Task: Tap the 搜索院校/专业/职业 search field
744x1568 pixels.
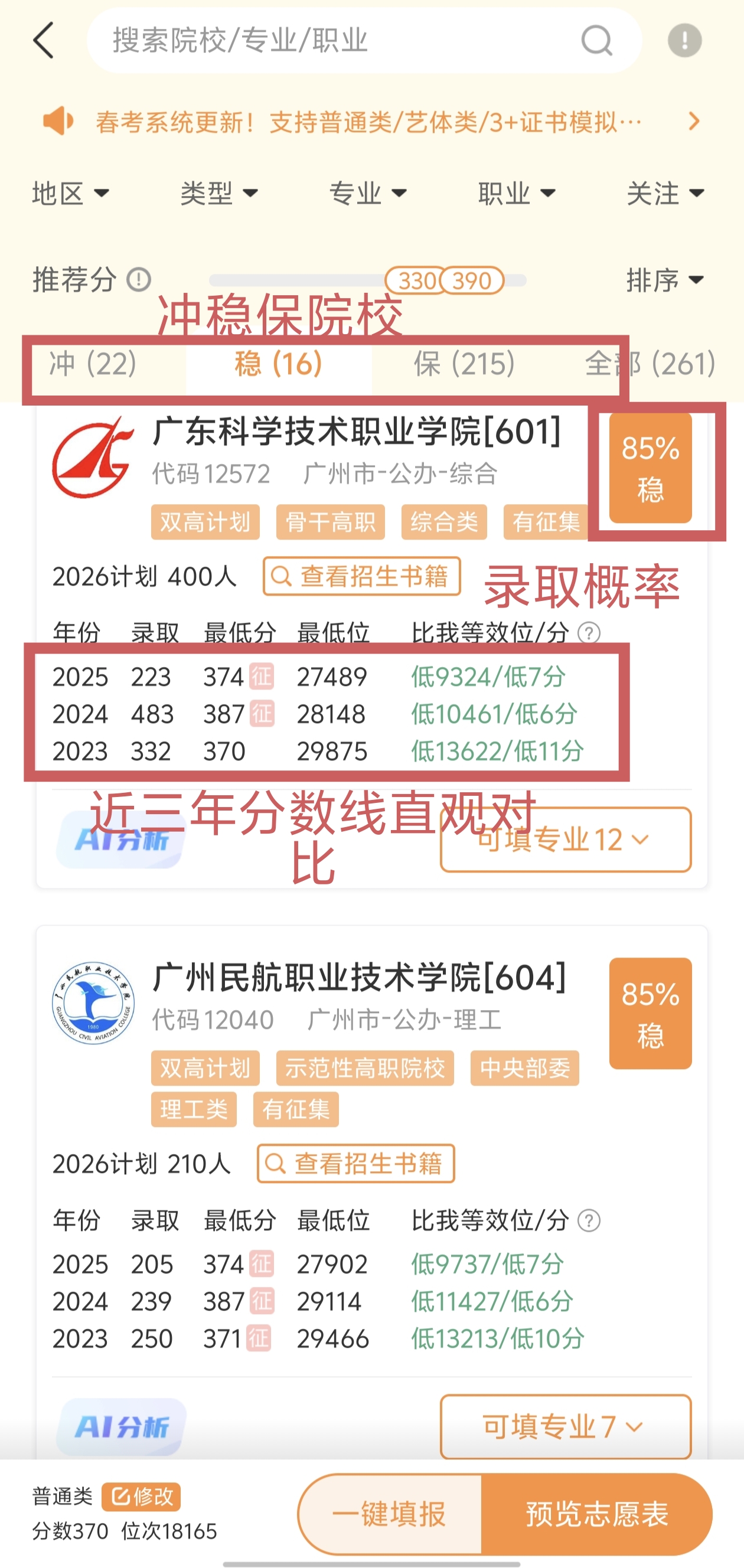Action: (x=341, y=41)
